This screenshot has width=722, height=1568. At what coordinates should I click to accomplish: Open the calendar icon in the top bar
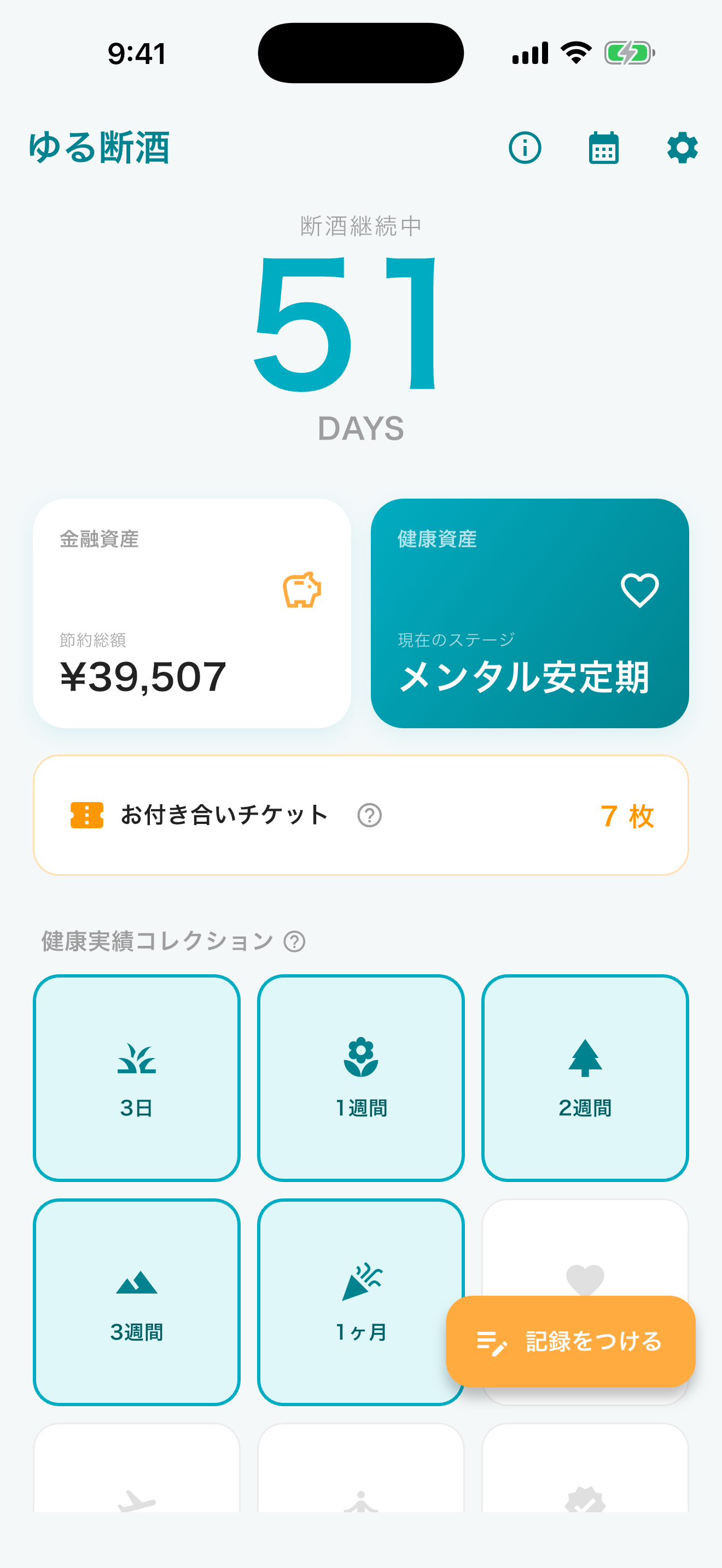604,148
